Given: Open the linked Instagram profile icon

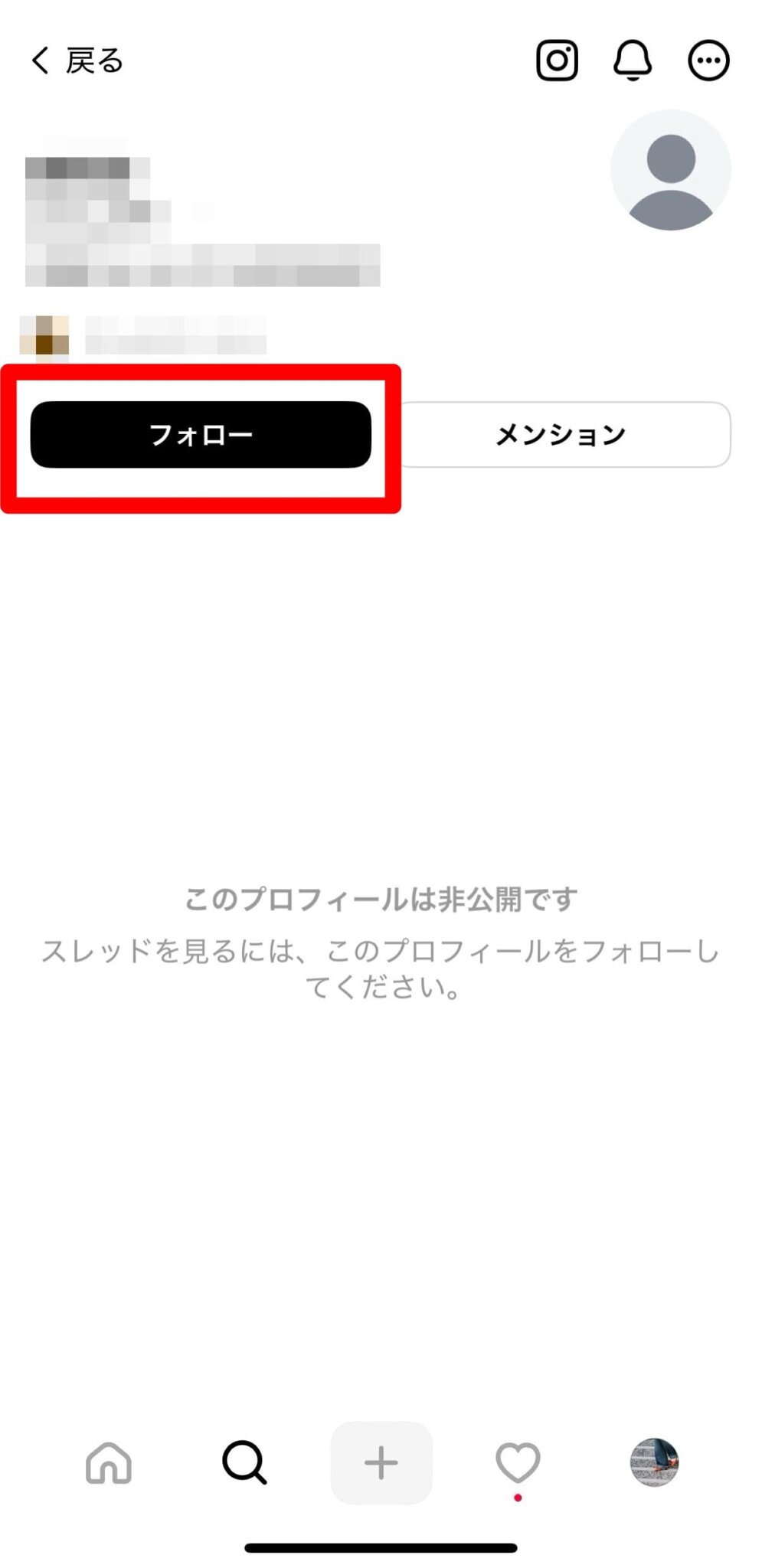Looking at the screenshot, I should coord(557,60).
